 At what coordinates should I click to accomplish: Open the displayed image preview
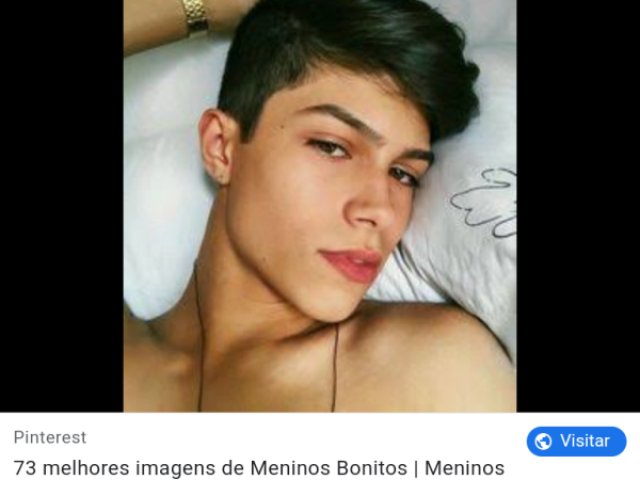pyautogui.click(x=320, y=205)
